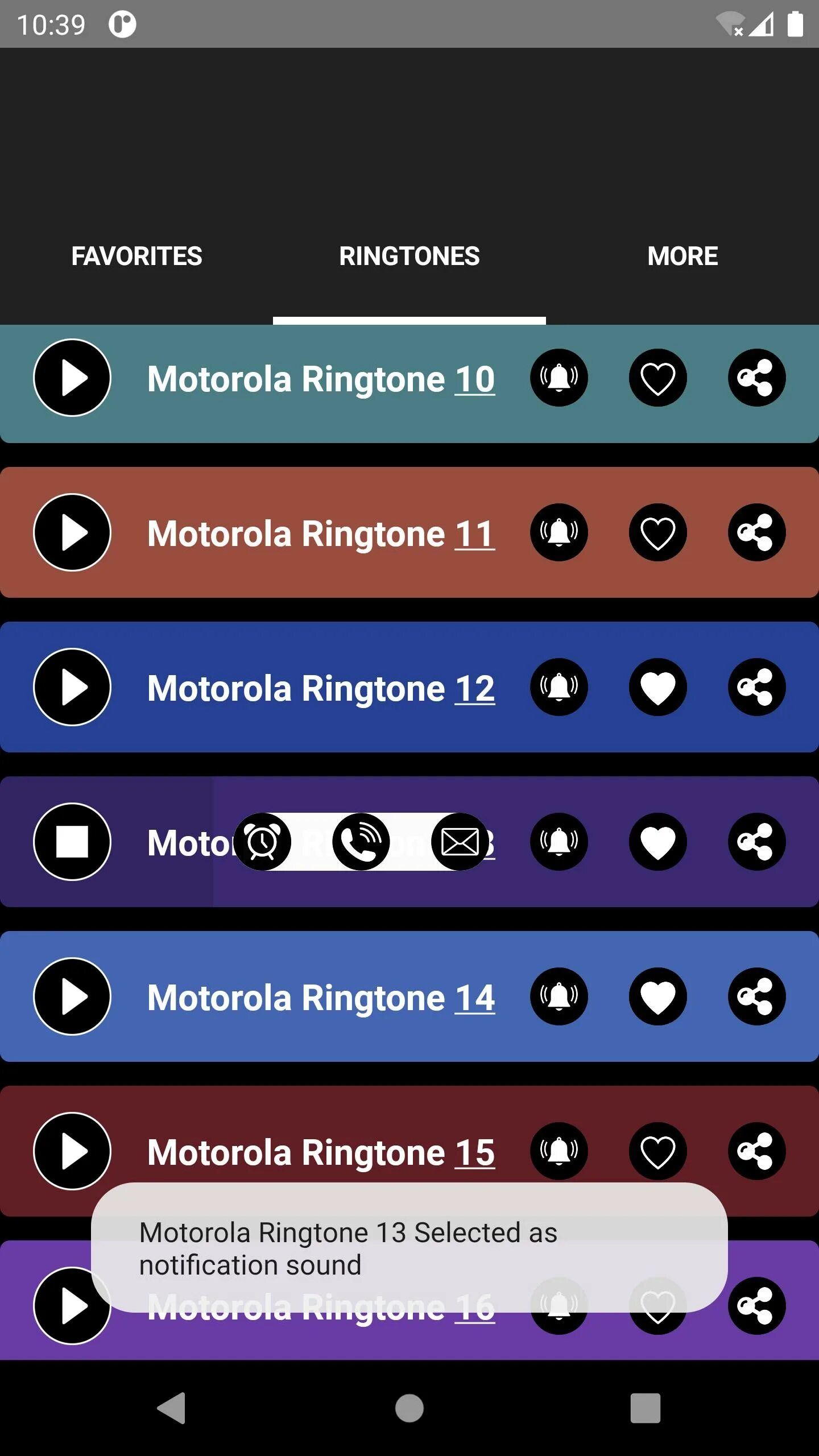Set ringtone 13 as alarm sound
Image resolution: width=819 pixels, height=1456 pixels.
(x=262, y=842)
